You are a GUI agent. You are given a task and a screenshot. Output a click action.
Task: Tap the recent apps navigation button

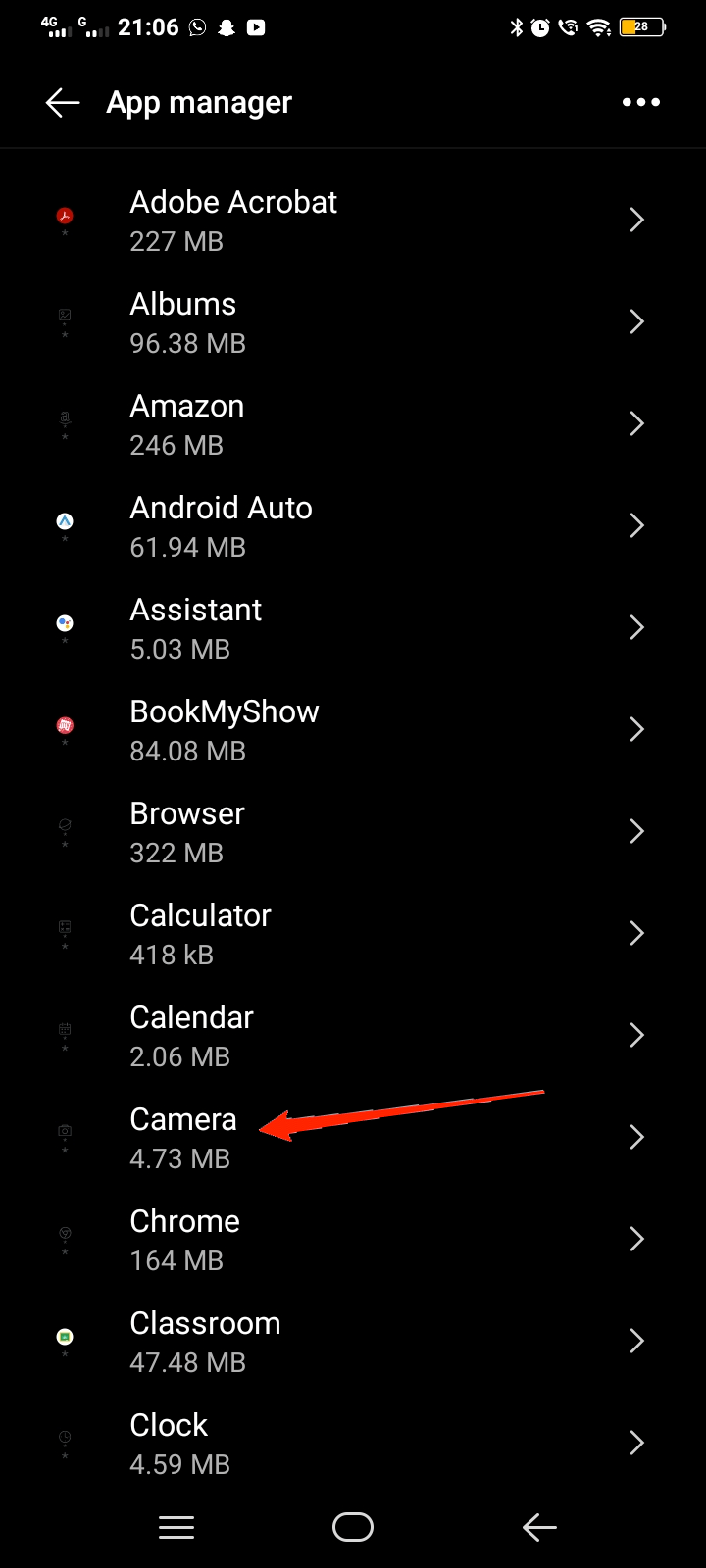coord(176,1527)
